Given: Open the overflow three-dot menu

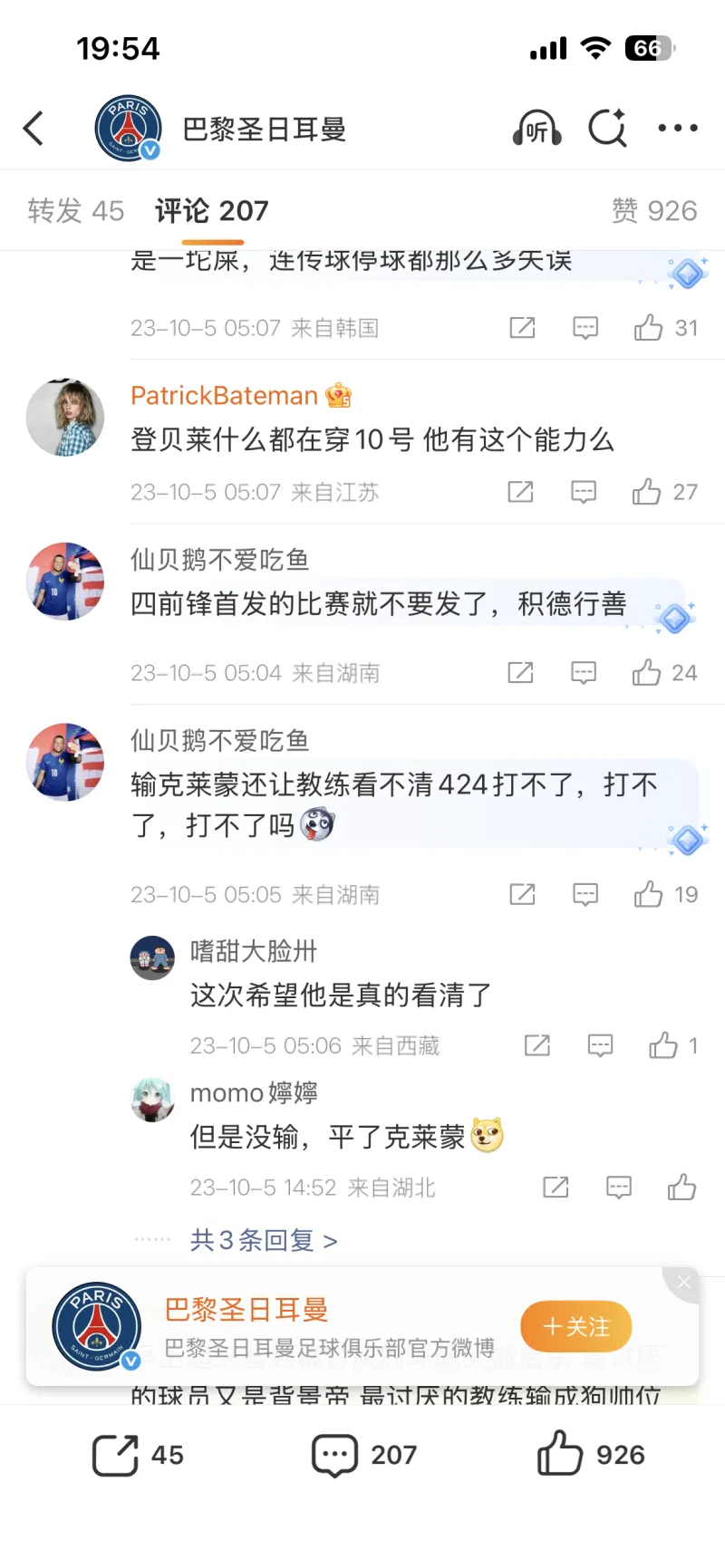Looking at the screenshot, I should pyautogui.click(x=678, y=129).
